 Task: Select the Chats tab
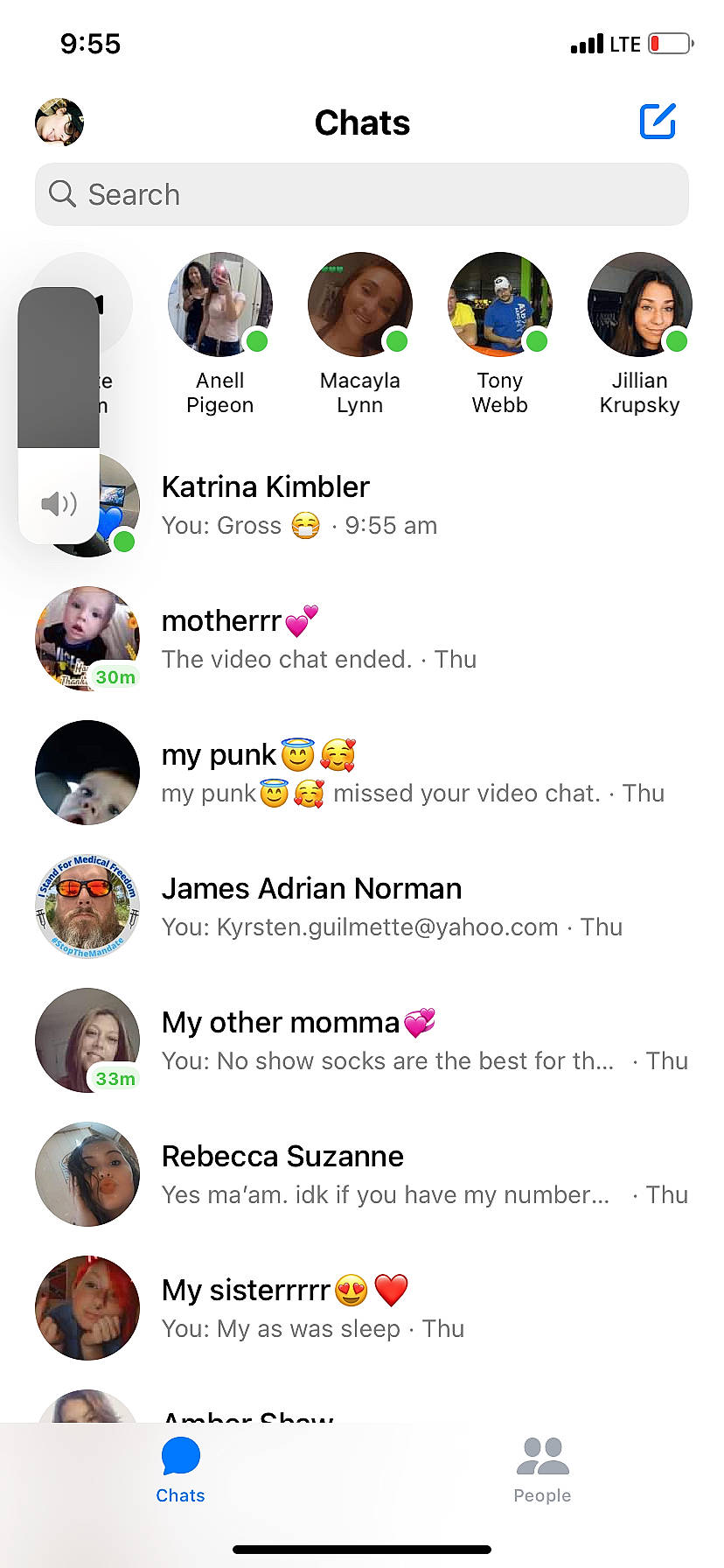(181, 1470)
